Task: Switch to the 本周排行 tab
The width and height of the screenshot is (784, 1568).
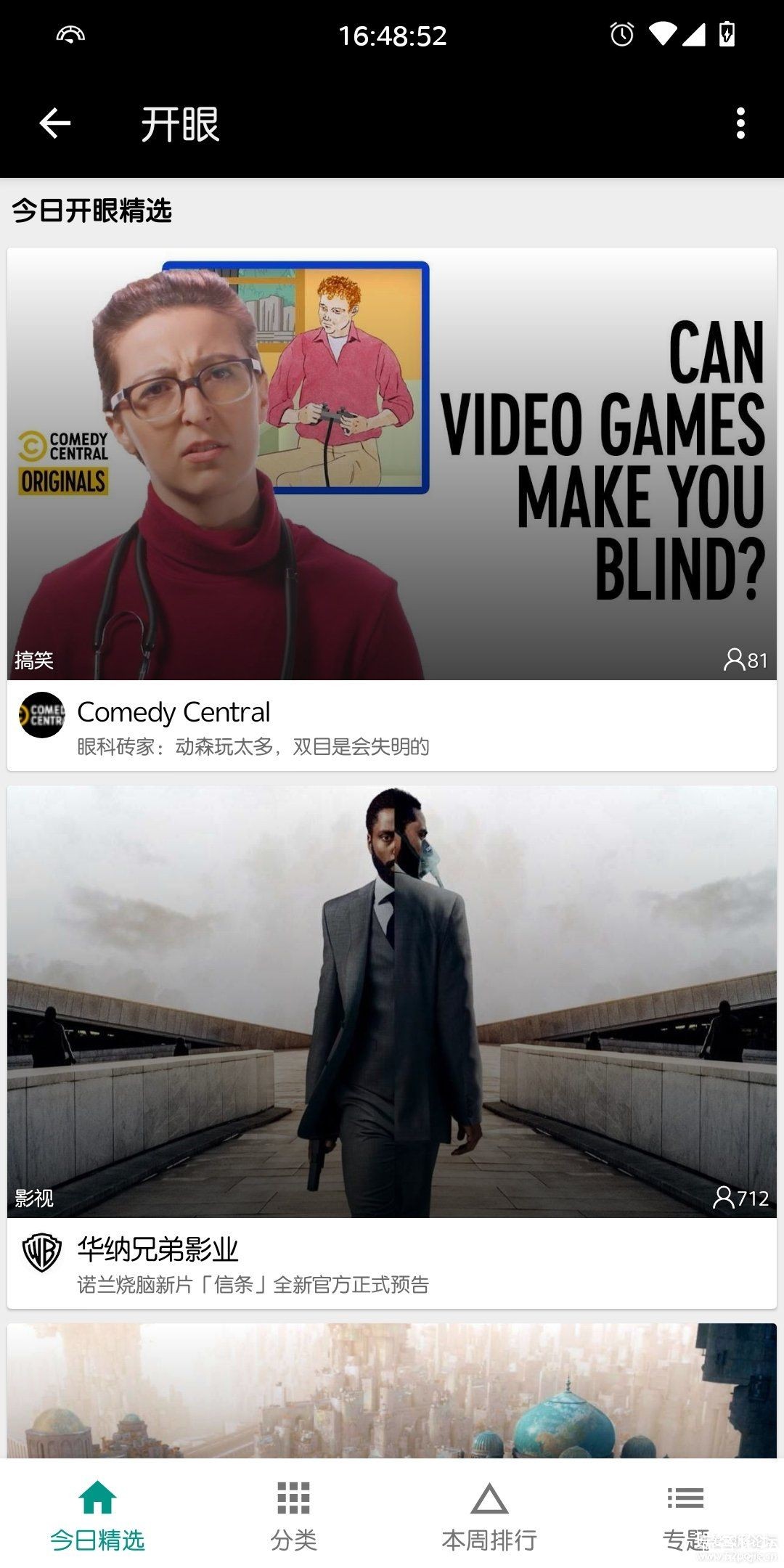Action: (x=489, y=1515)
